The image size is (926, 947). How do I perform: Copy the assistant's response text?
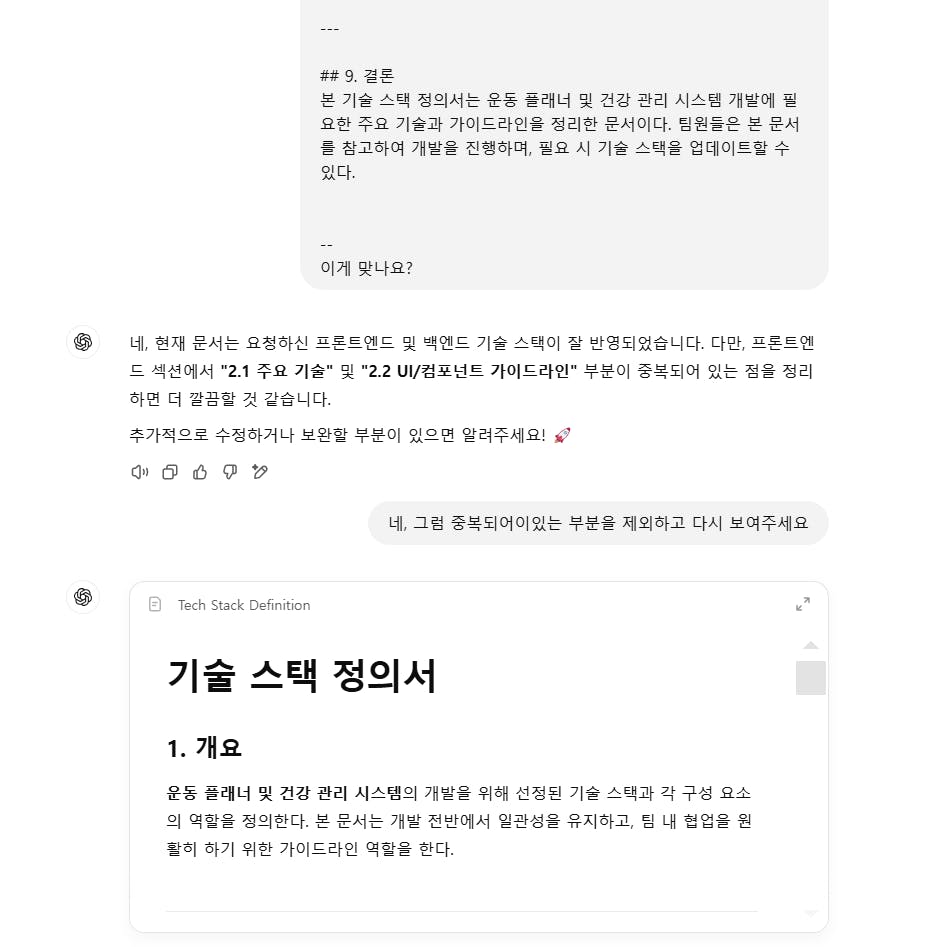pyautogui.click(x=170, y=472)
